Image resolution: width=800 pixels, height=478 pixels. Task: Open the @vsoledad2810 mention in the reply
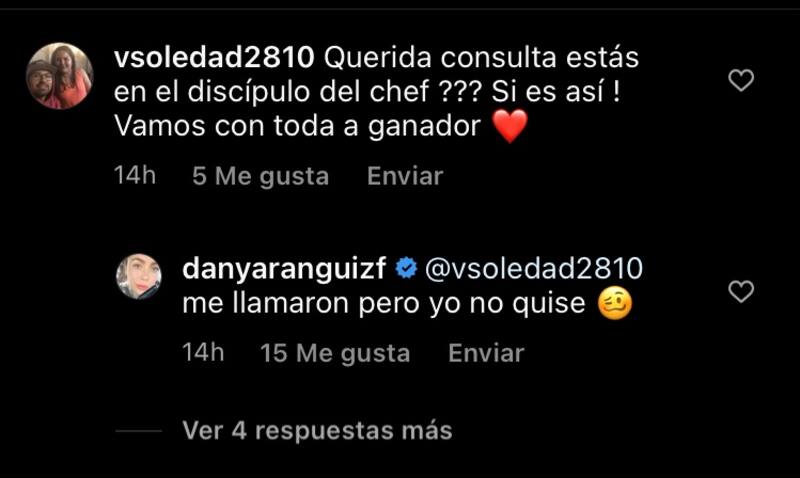click(534, 268)
